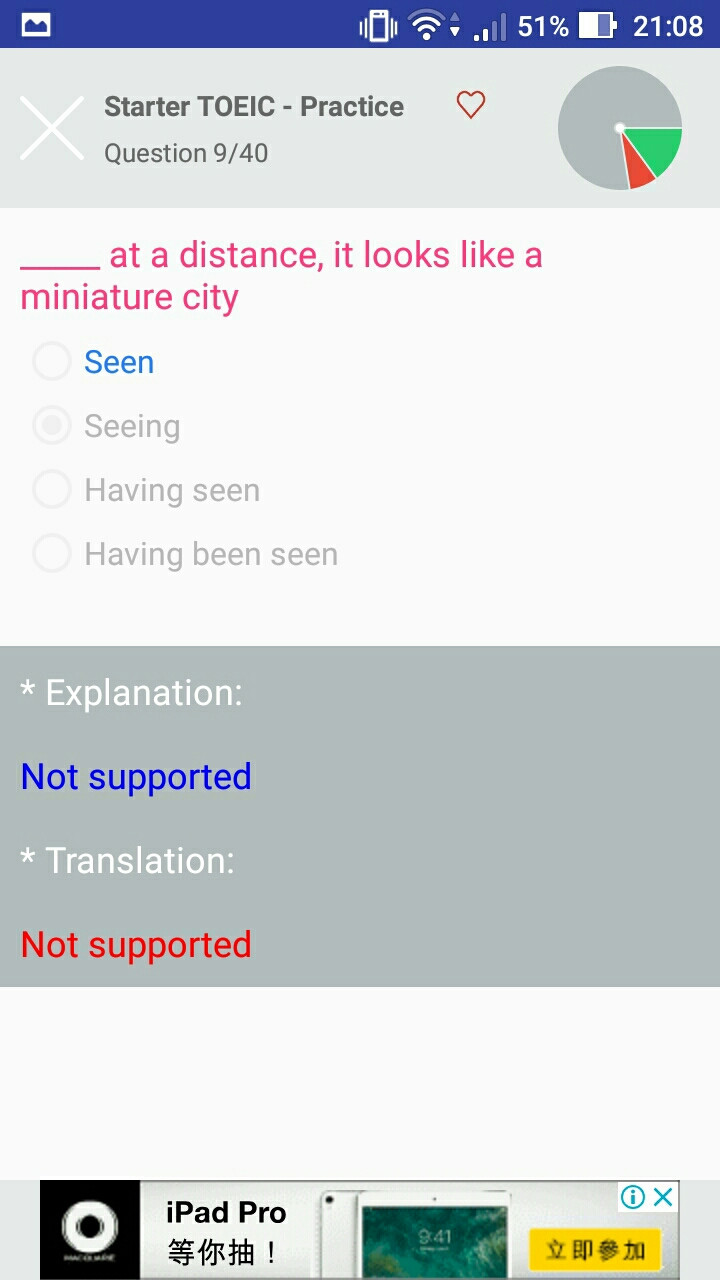Select 'Having been seen' option

[x=186, y=554]
